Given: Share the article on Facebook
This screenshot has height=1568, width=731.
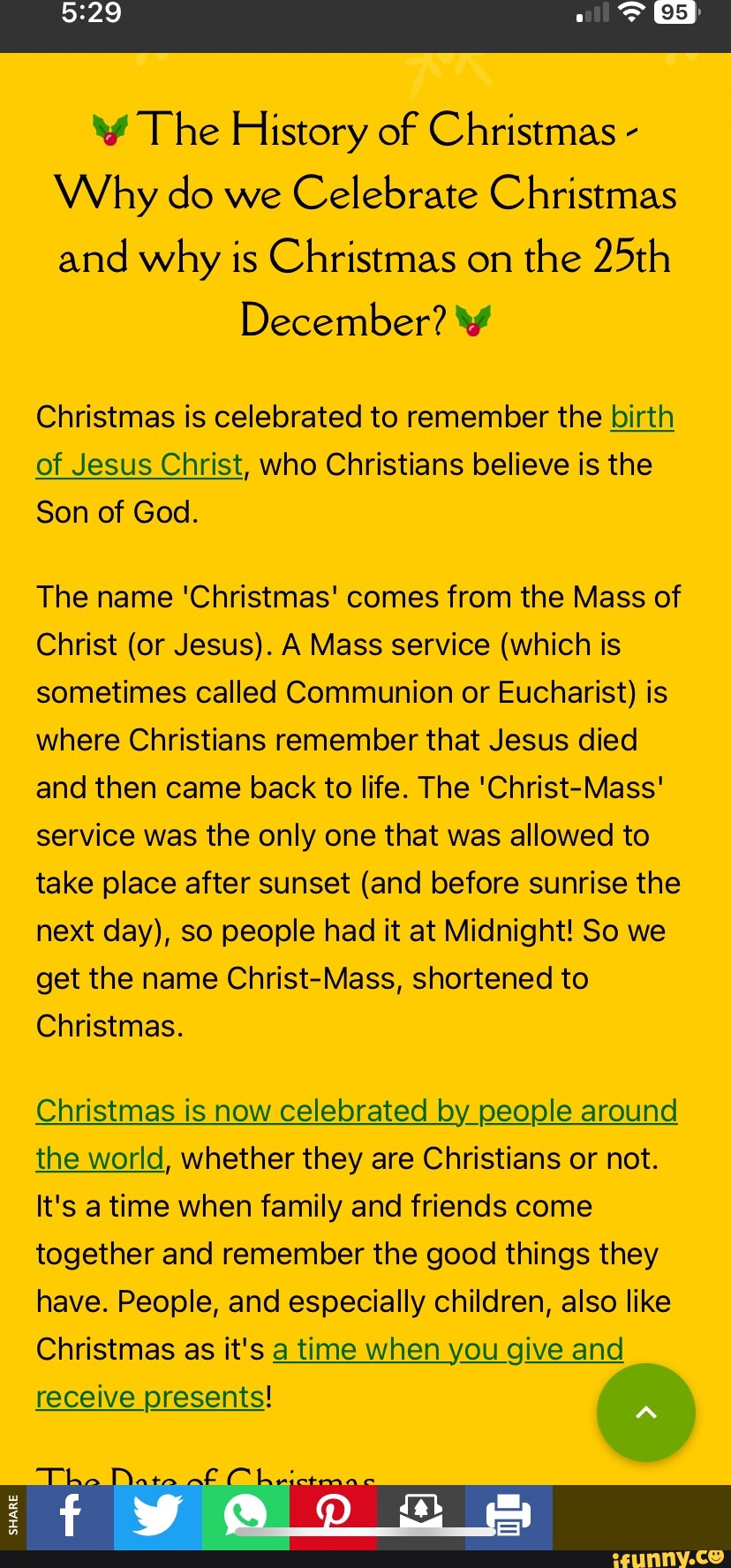Looking at the screenshot, I should pos(70,1517).
